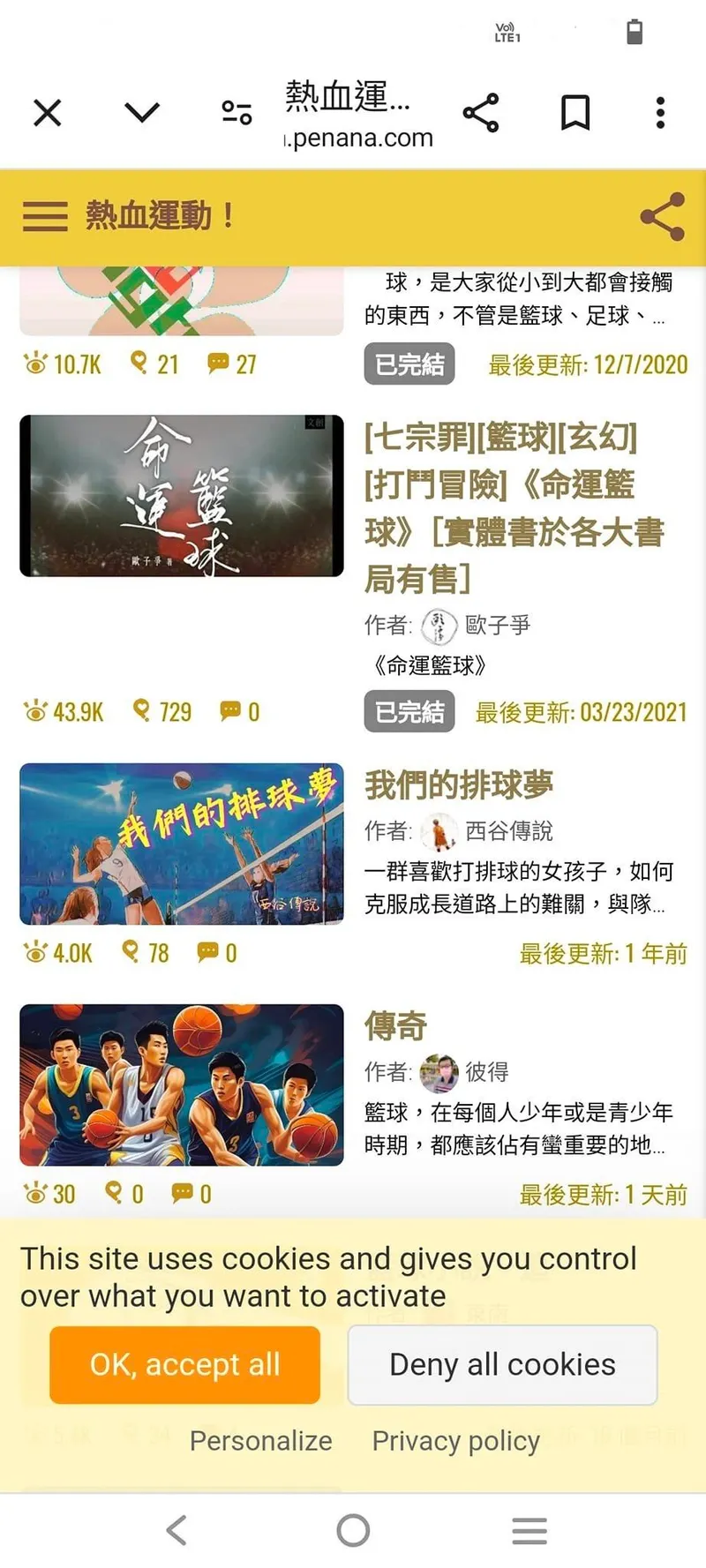706x1568 pixels.
Task: Share the page from browser toolbar
Action: [x=481, y=113]
